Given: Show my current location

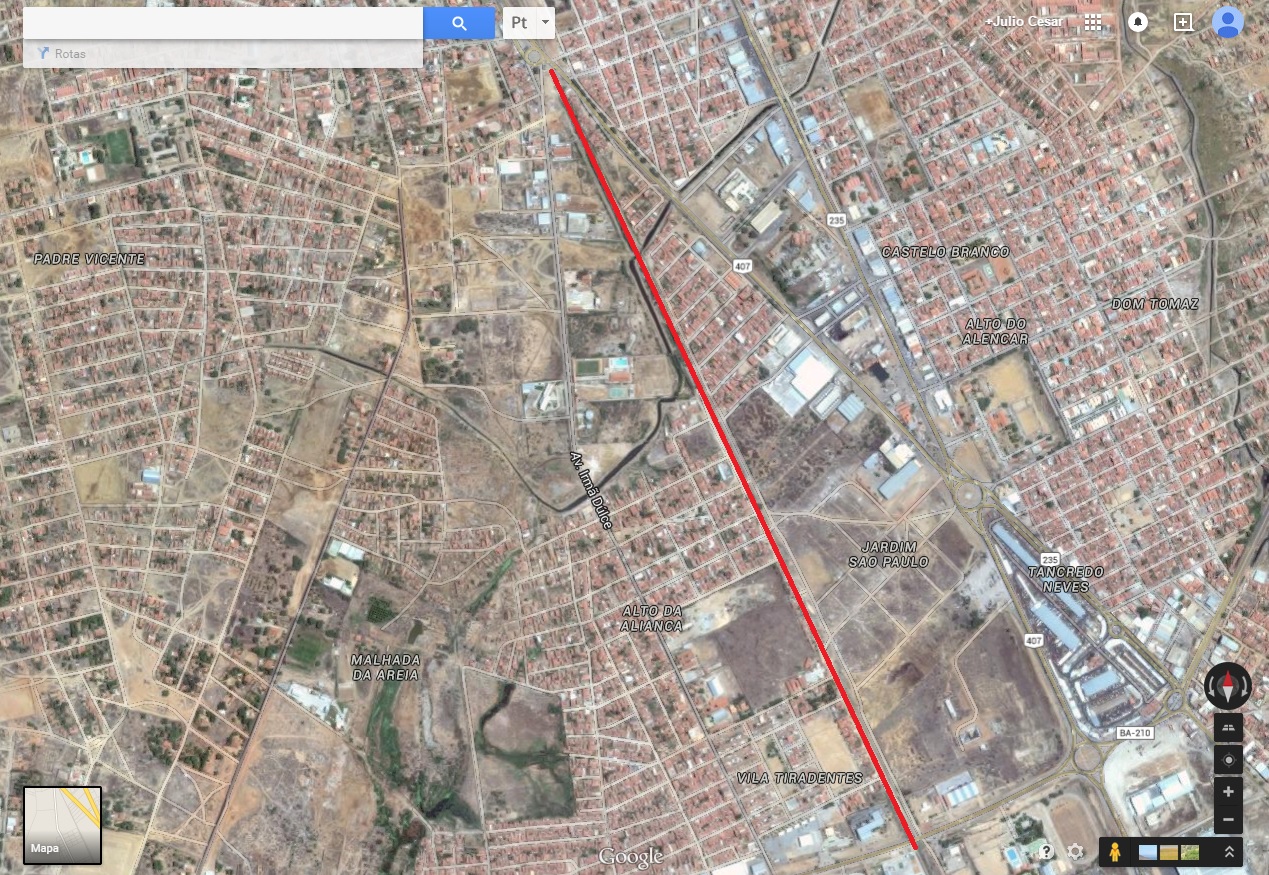Looking at the screenshot, I should click(x=1228, y=760).
